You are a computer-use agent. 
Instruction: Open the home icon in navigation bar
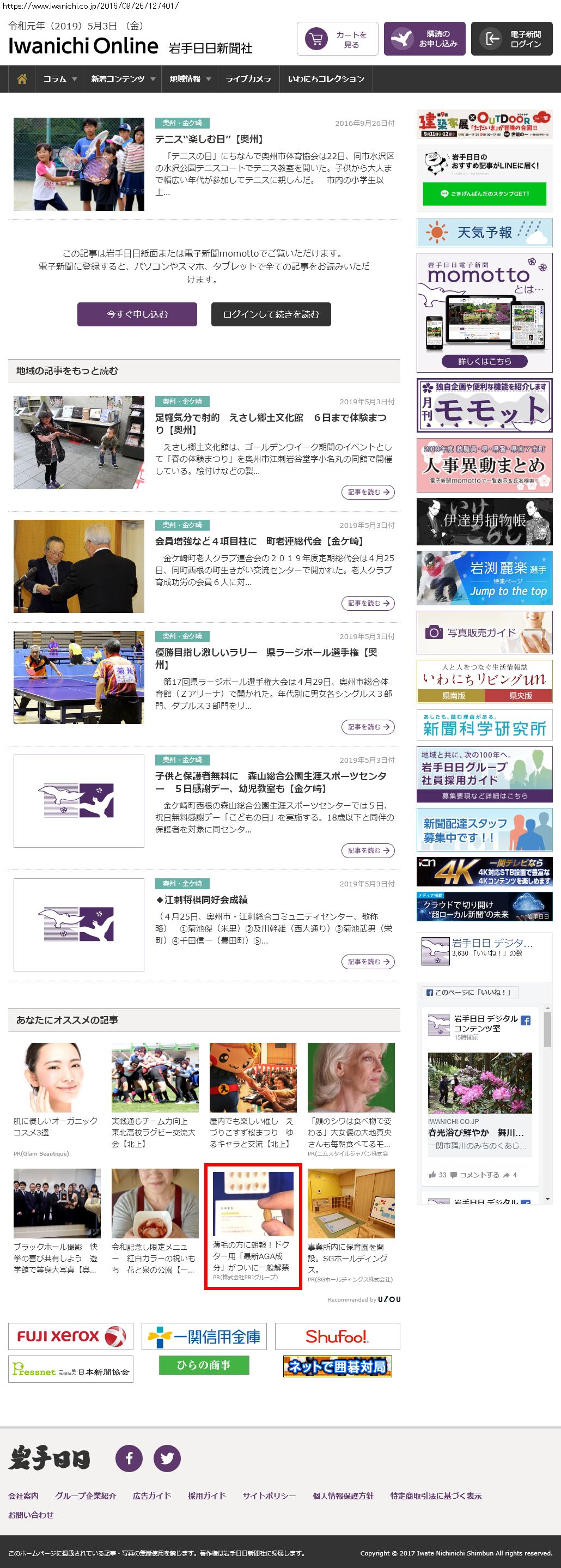click(22, 79)
